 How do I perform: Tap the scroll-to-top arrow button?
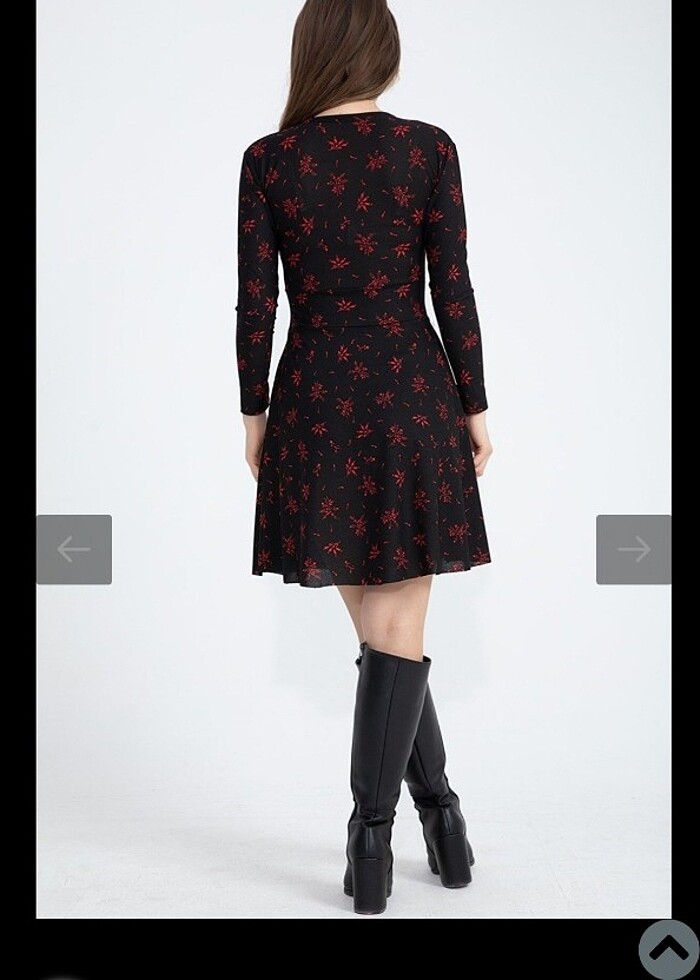coord(669,949)
